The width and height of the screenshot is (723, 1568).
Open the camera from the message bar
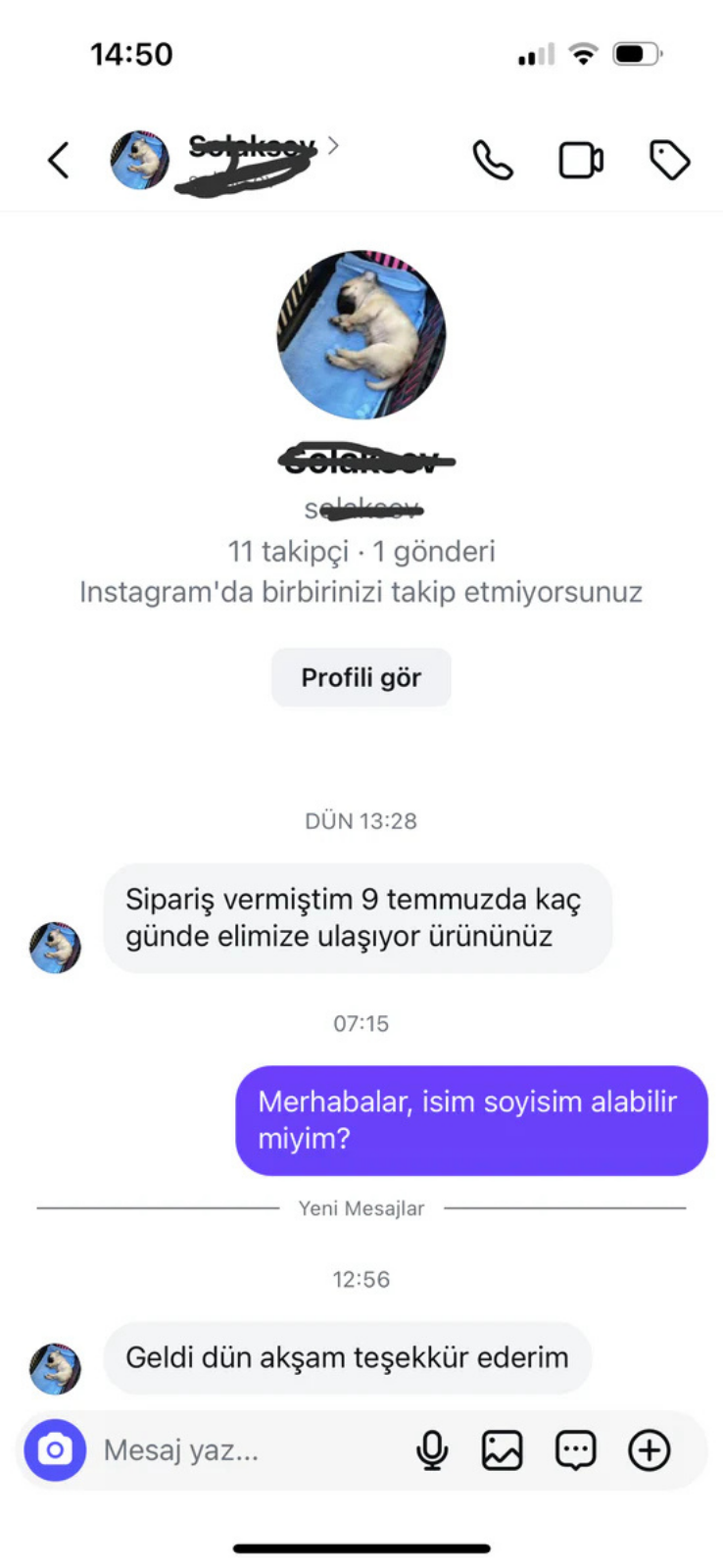pyautogui.click(x=56, y=1449)
